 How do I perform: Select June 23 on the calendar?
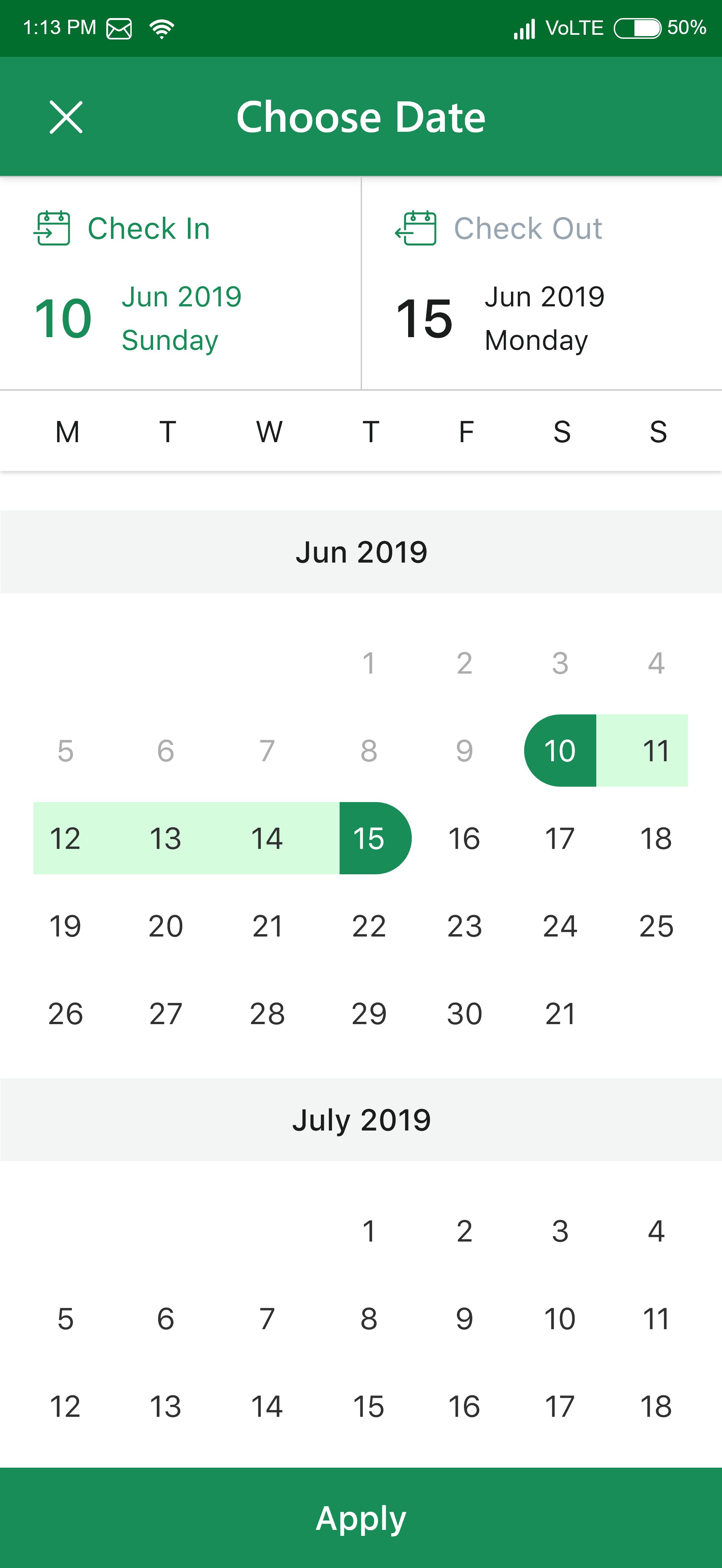(464, 926)
